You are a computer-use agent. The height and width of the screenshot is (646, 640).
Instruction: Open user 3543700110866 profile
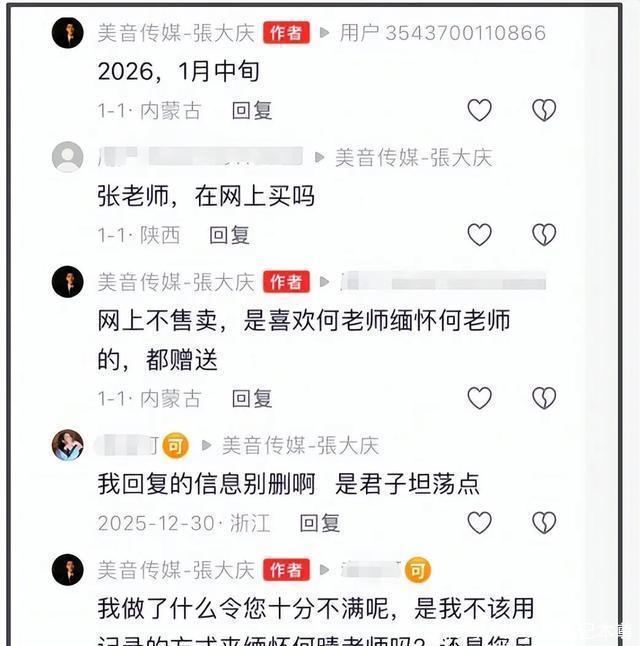click(x=442, y=33)
